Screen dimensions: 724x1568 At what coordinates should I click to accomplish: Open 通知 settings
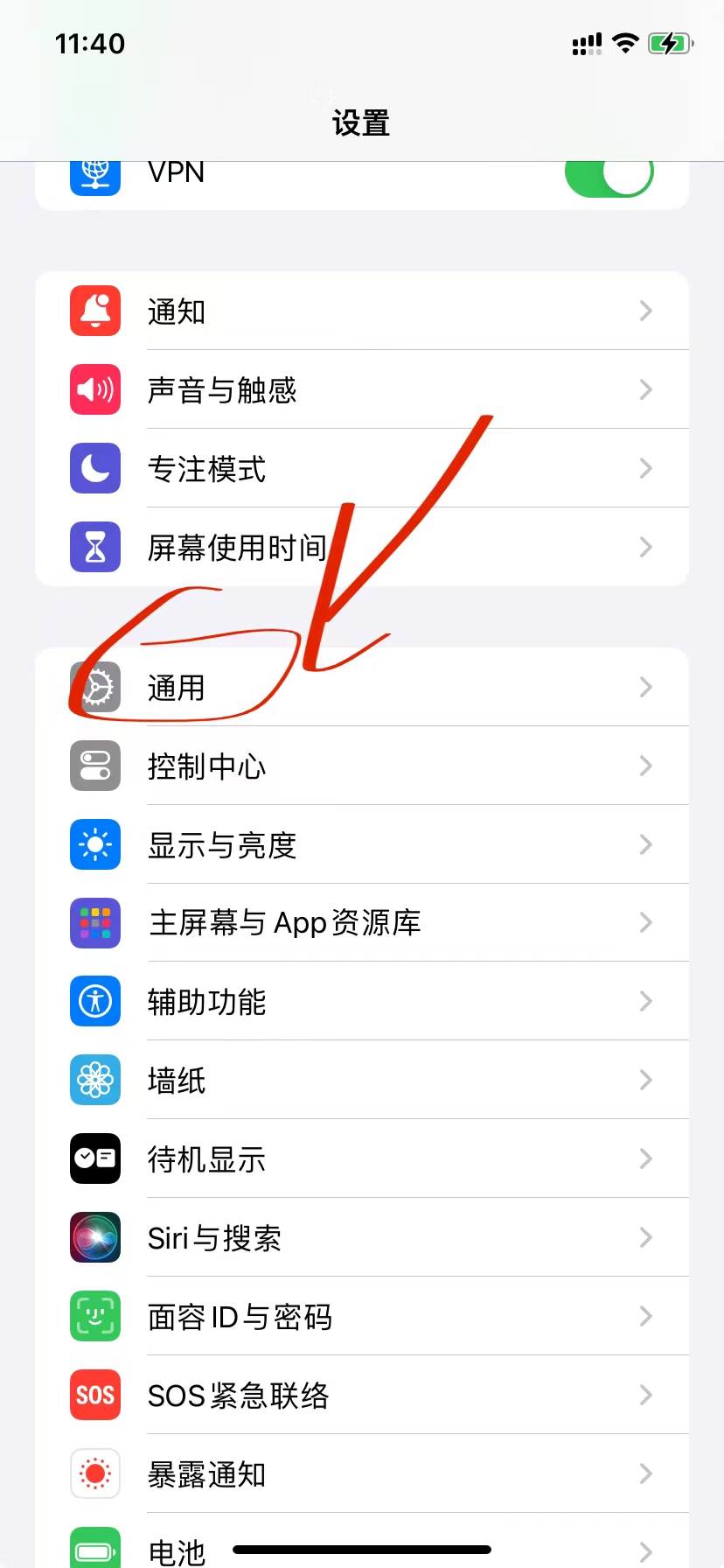362,311
